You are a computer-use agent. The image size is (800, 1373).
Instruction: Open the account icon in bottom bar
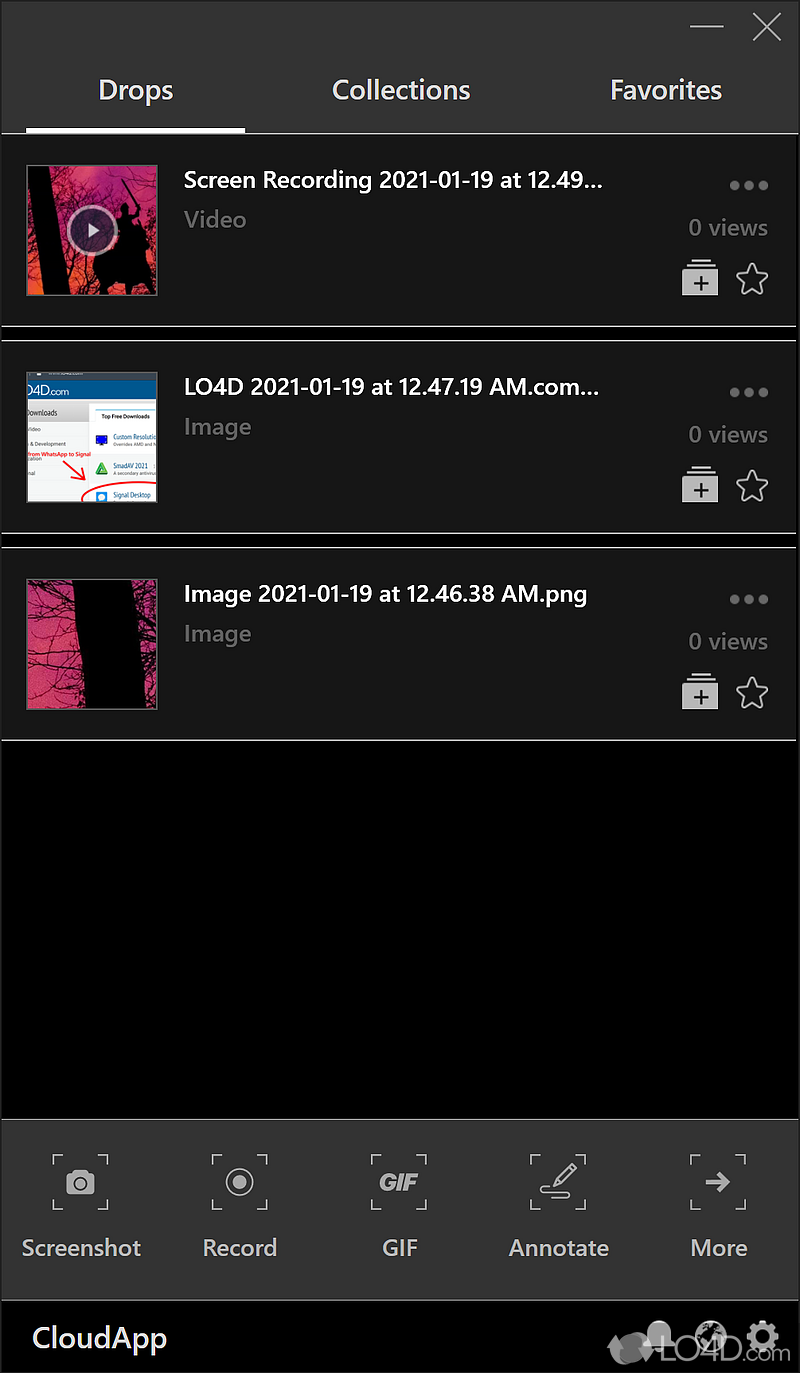tap(659, 1337)
